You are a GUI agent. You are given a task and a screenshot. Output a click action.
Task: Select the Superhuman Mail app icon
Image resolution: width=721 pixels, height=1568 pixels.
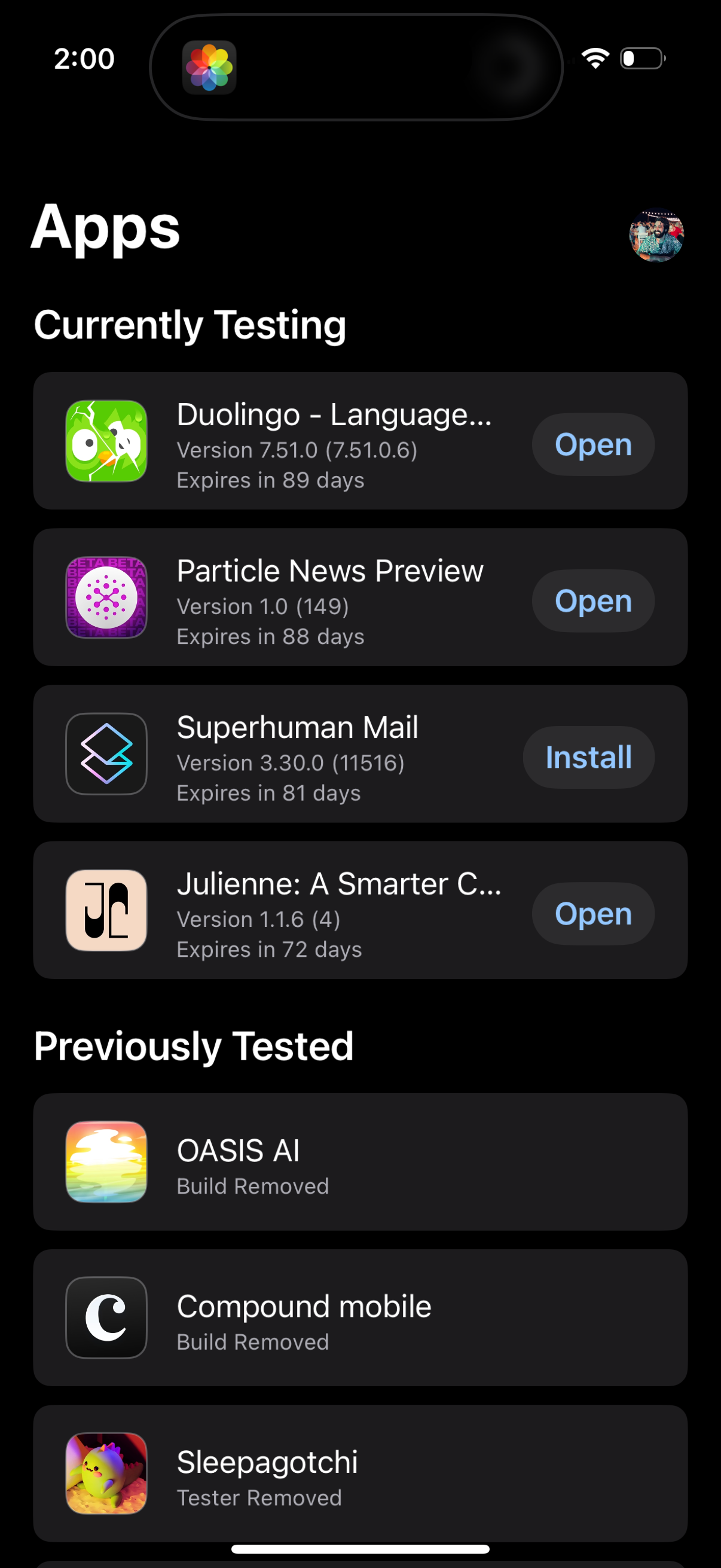point(105,755)
